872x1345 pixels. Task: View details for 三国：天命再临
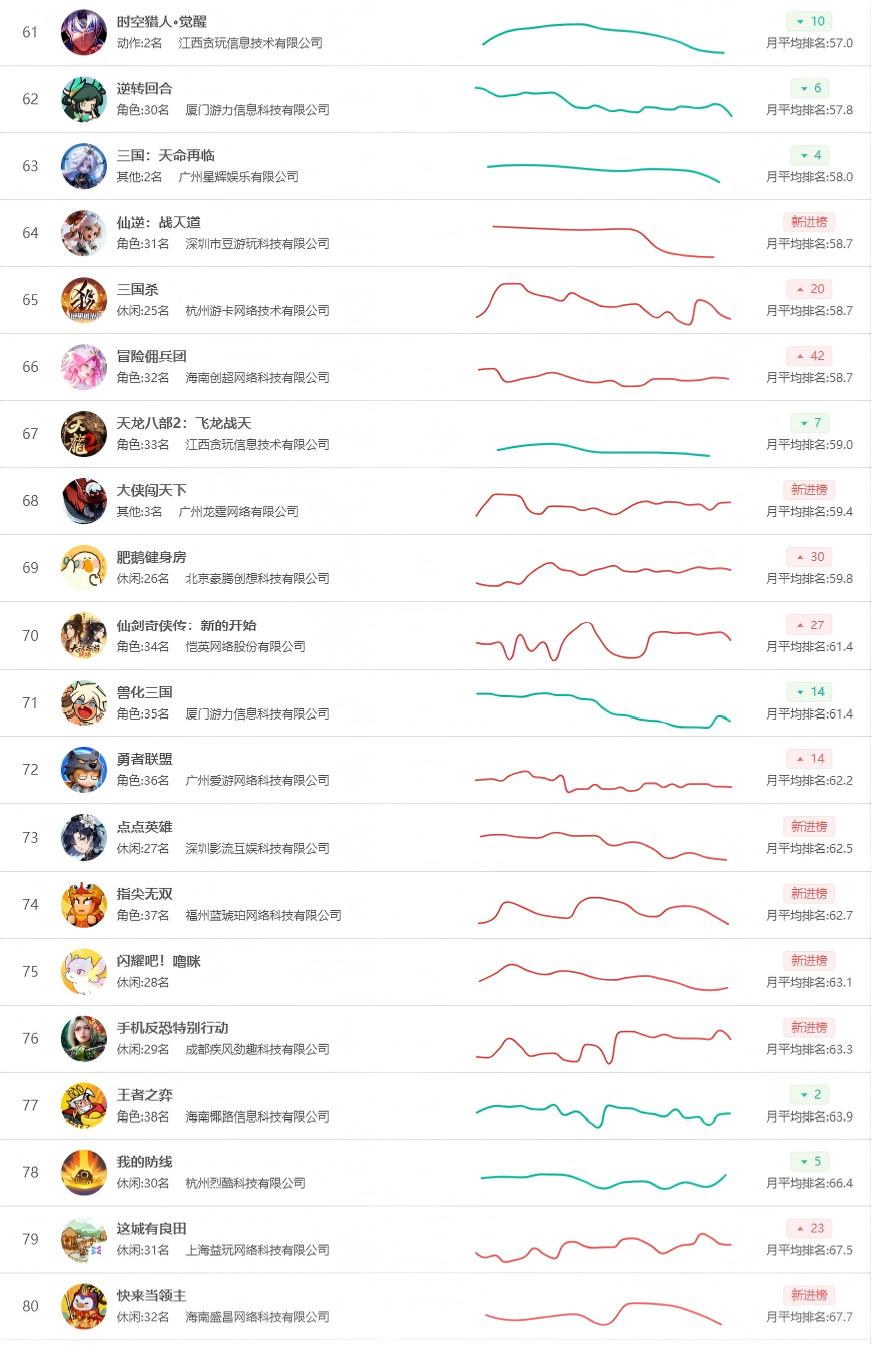[x=436, y=166]
